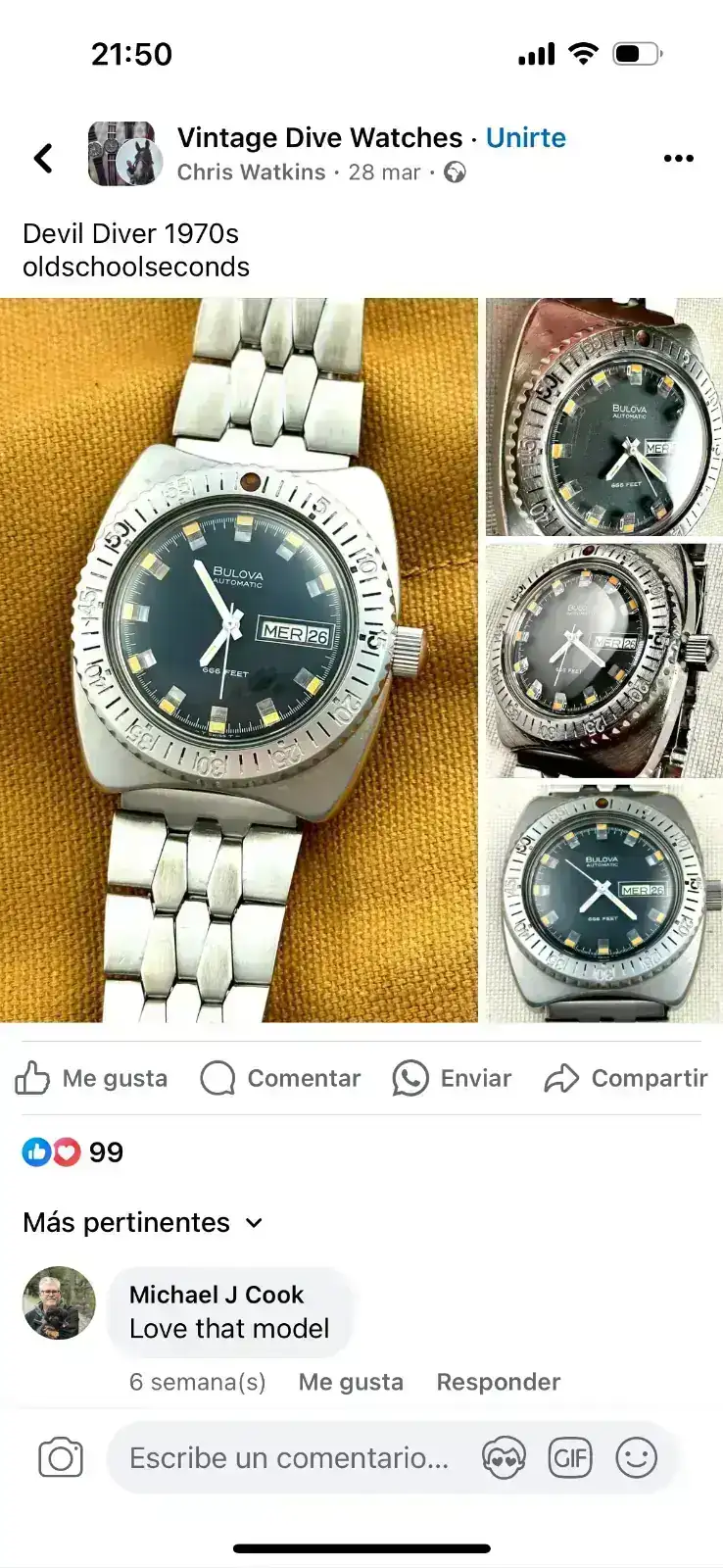The height and width of the screenshot is (1568, 723).
Task: Like Michael J Cook's comment
Action: coord(351,1382)
